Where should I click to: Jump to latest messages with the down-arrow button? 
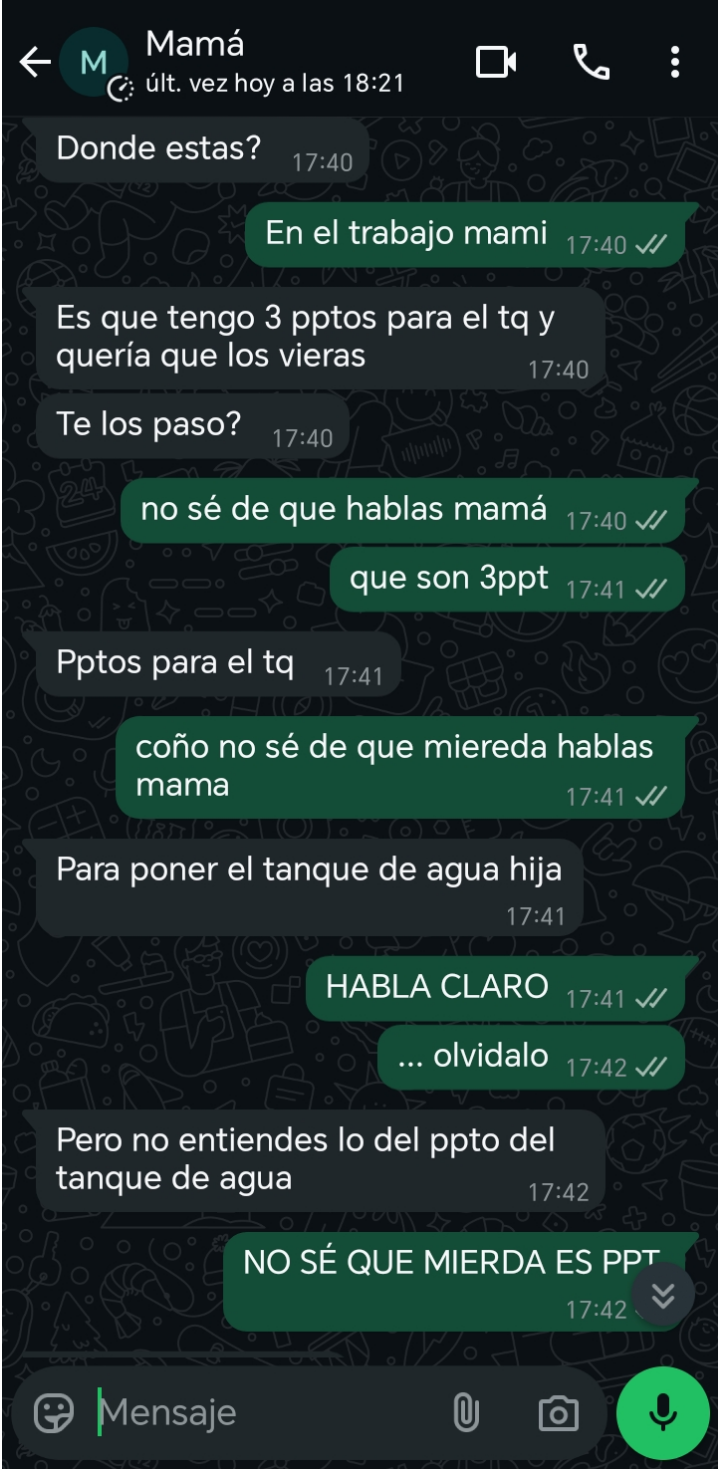pos(662,1295)
